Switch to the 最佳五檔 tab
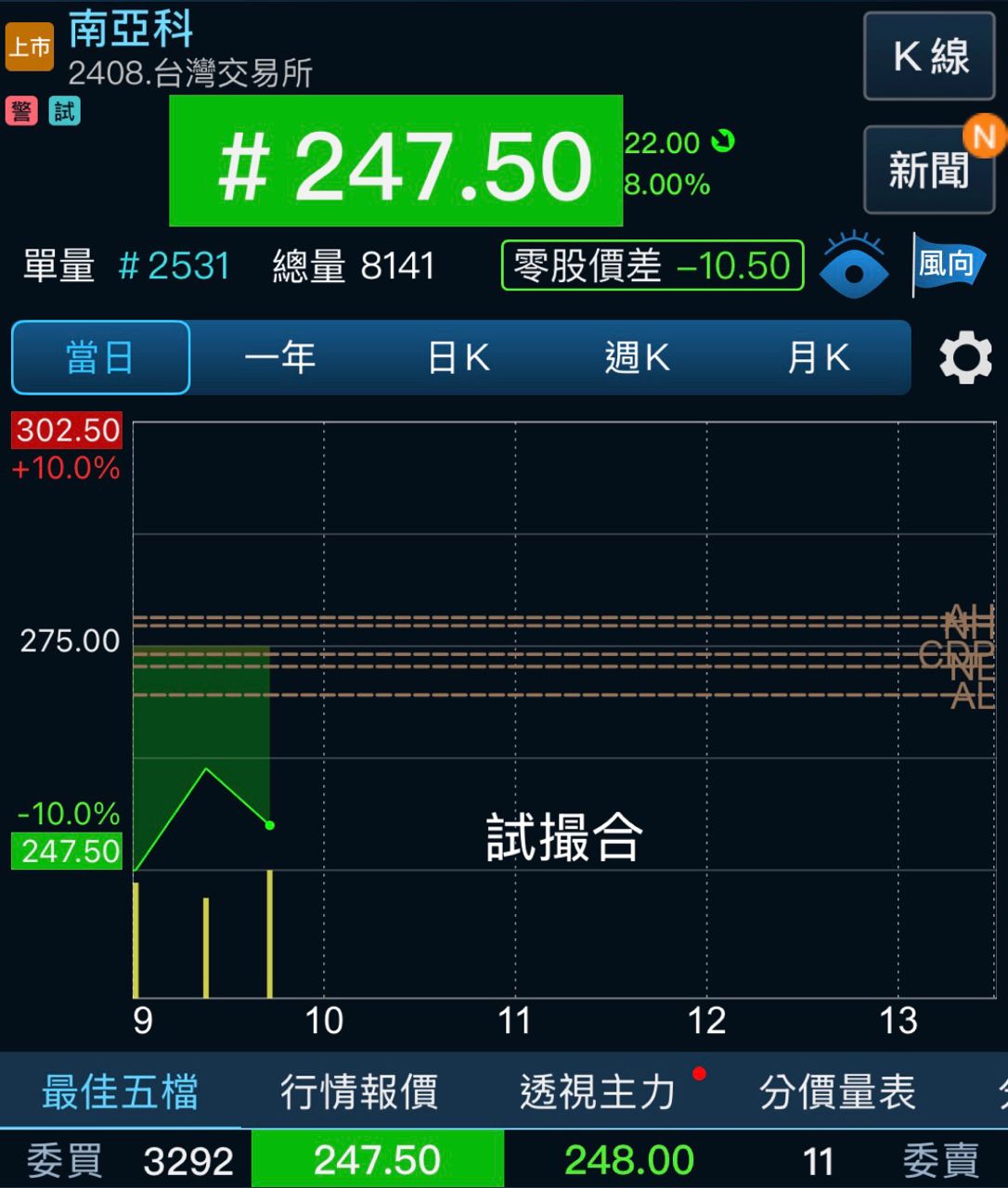Screen dimensions: 1008x1188 click(x=120, y=1091)
